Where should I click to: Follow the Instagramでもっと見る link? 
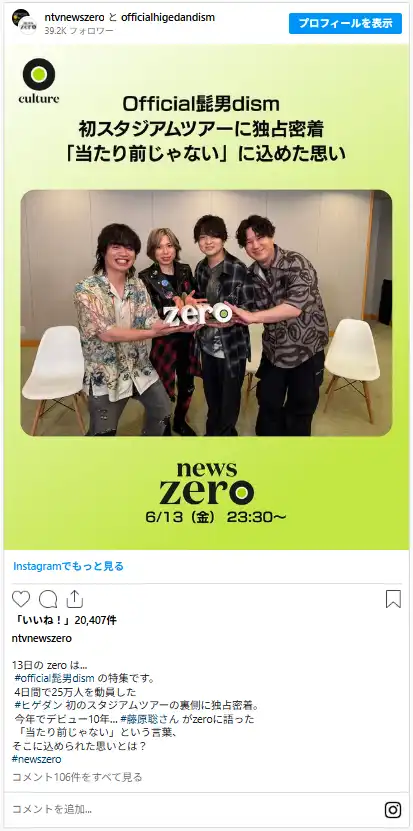point(68,567)
